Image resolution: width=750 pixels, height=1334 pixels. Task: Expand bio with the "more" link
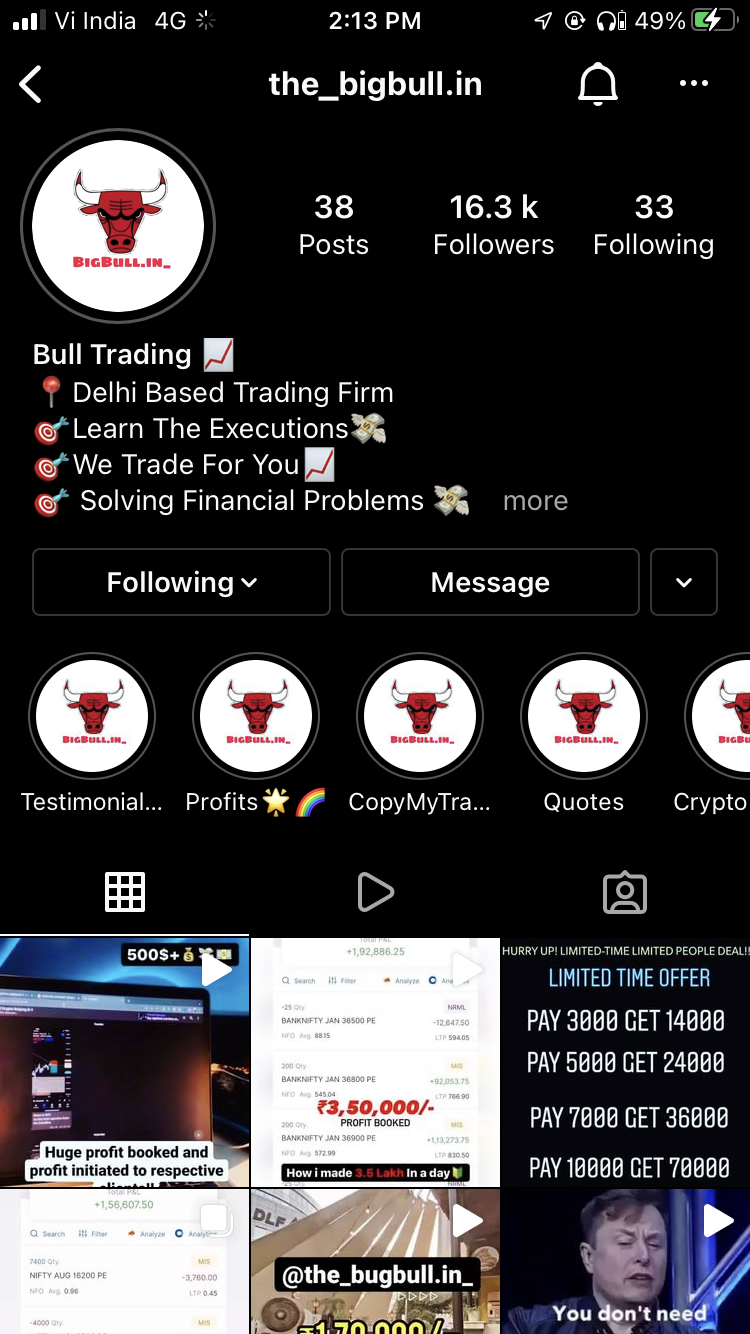(535, 501)
